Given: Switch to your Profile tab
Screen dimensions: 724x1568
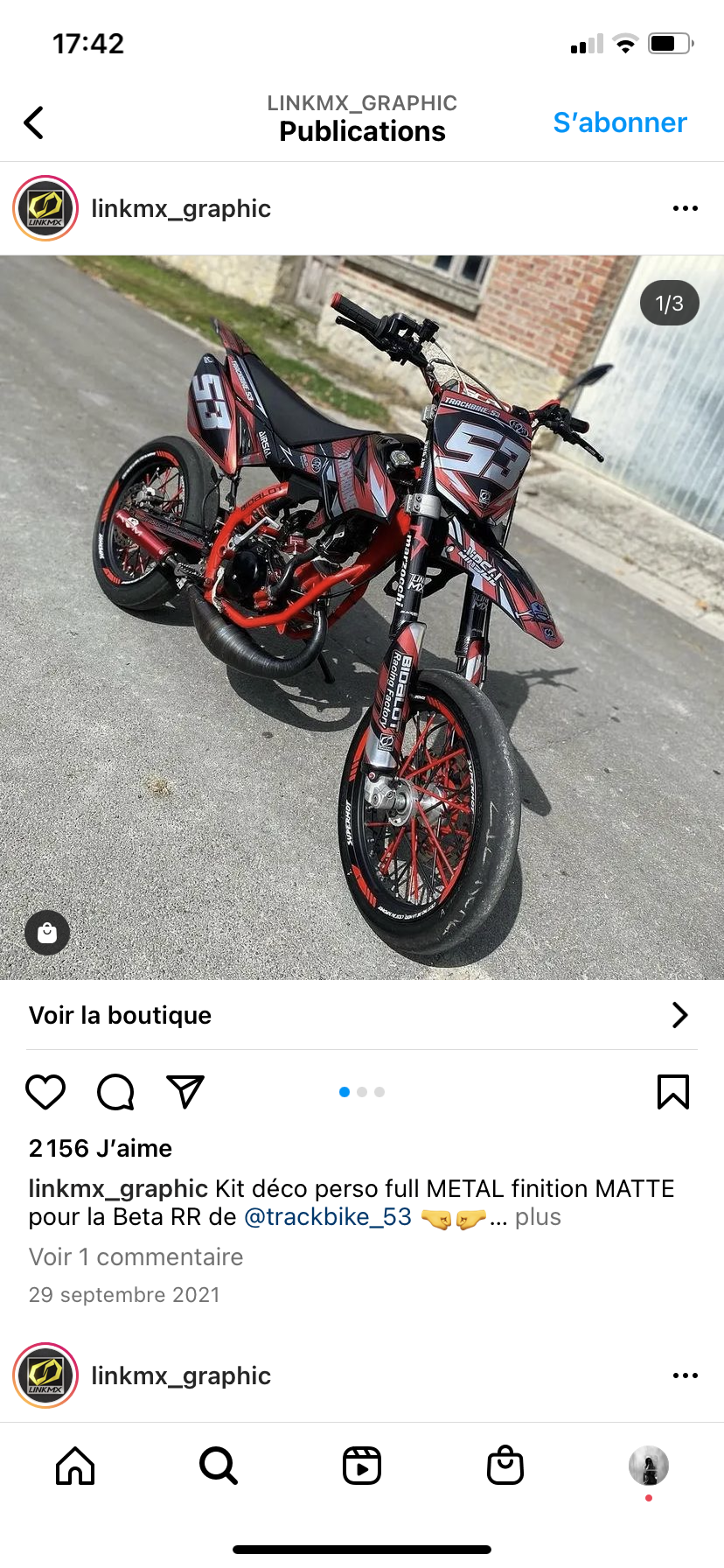Looking at the screenshot, I should [x=649, y=1466].
